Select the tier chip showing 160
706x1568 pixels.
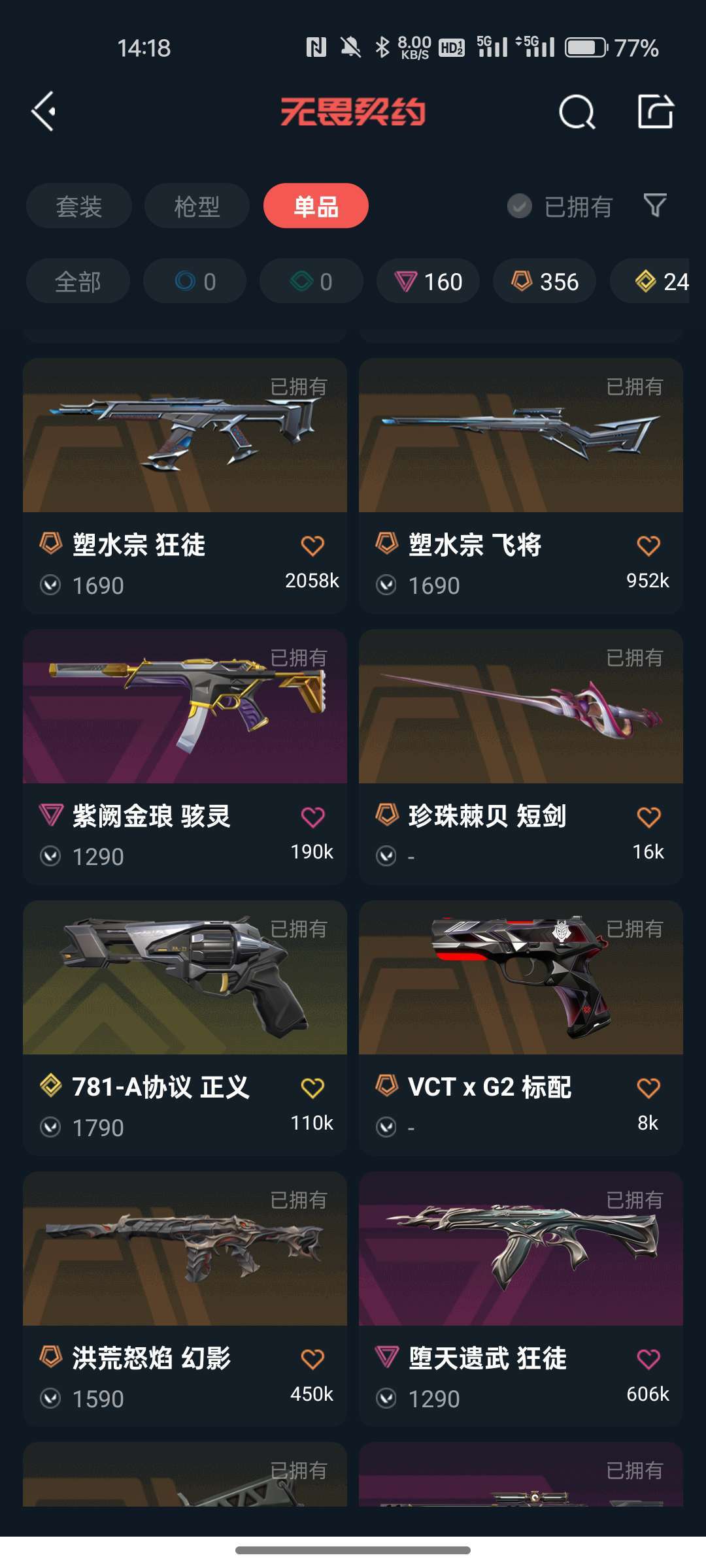pyautogui.click(x=428, y=282)
